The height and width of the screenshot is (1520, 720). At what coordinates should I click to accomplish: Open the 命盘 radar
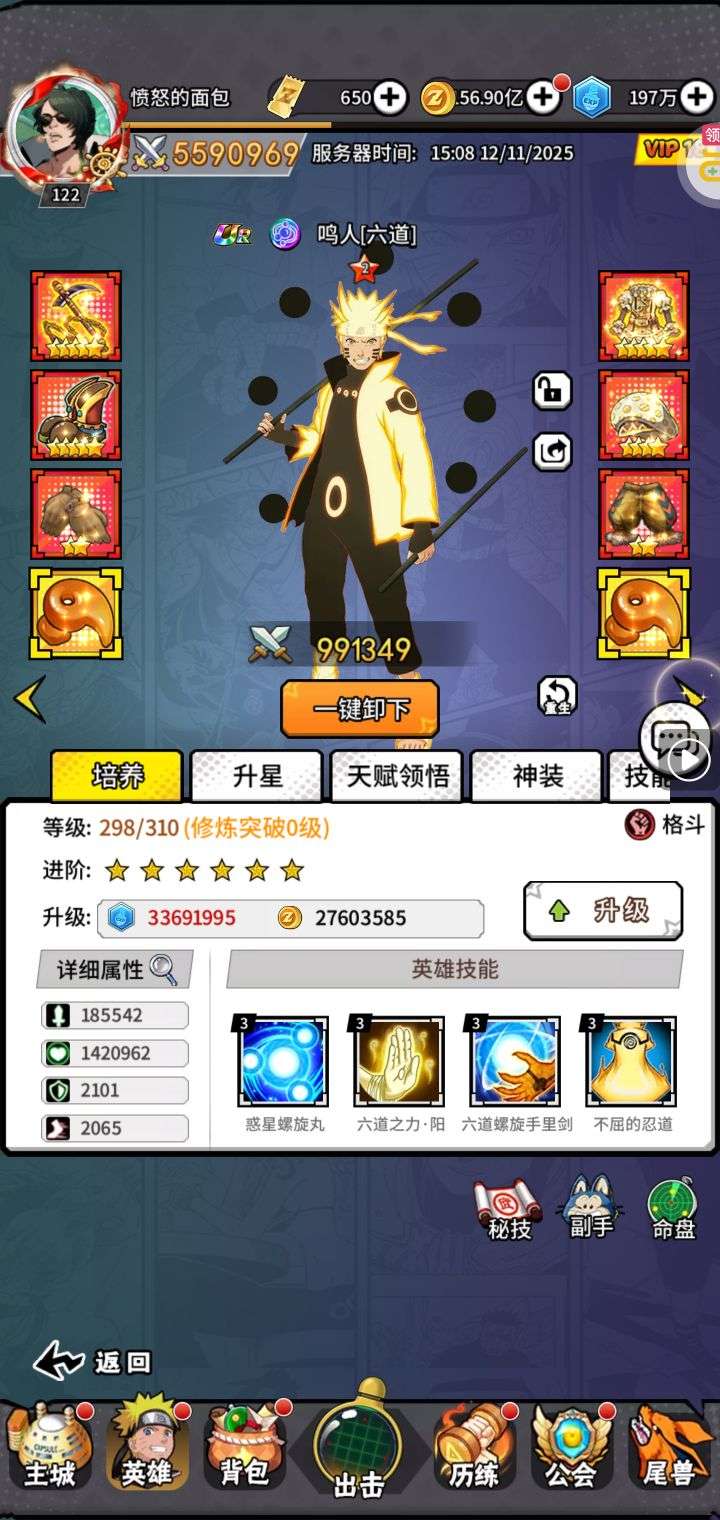673,1208
